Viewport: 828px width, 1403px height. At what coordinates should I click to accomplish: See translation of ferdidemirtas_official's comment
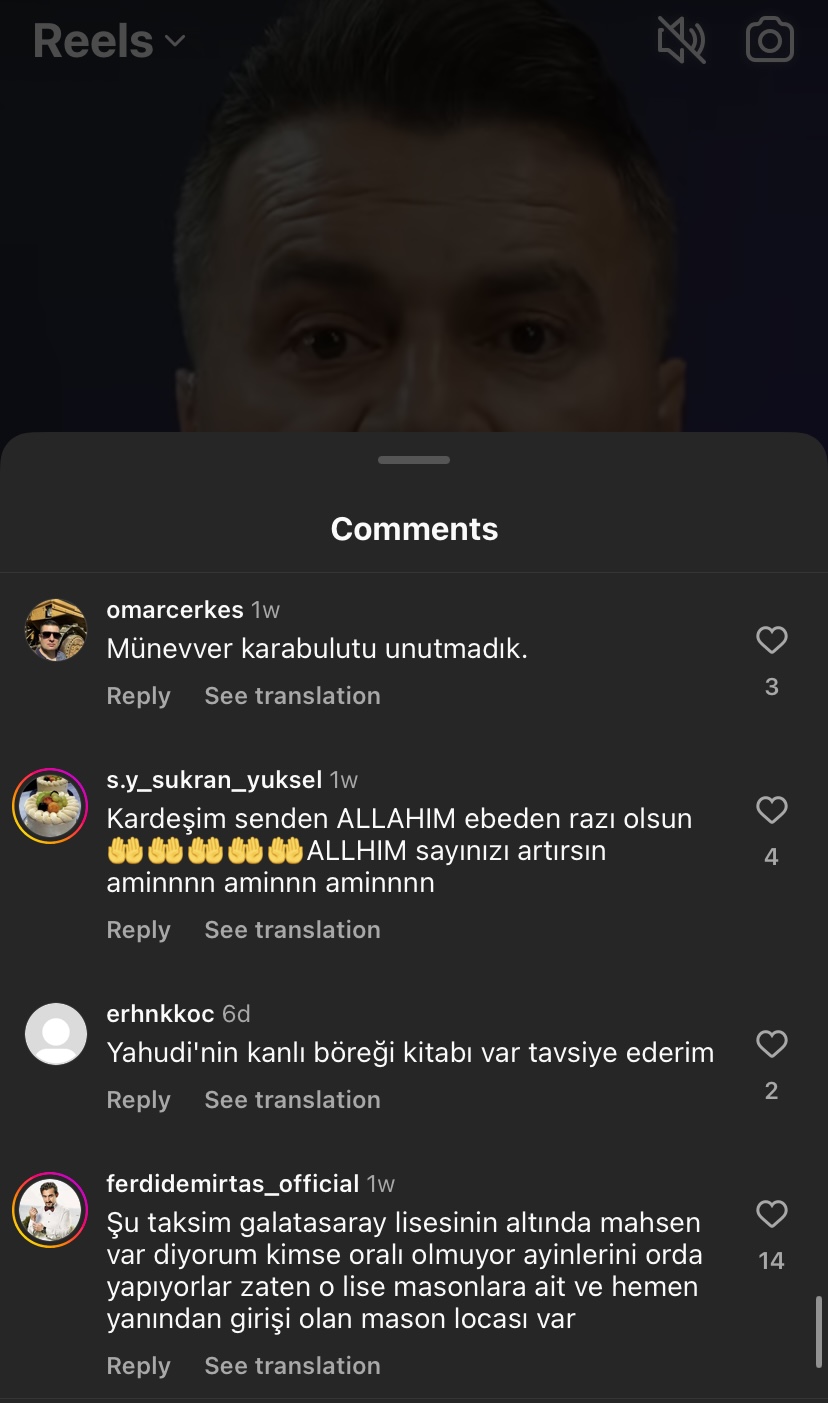(x=292, y=1366)
